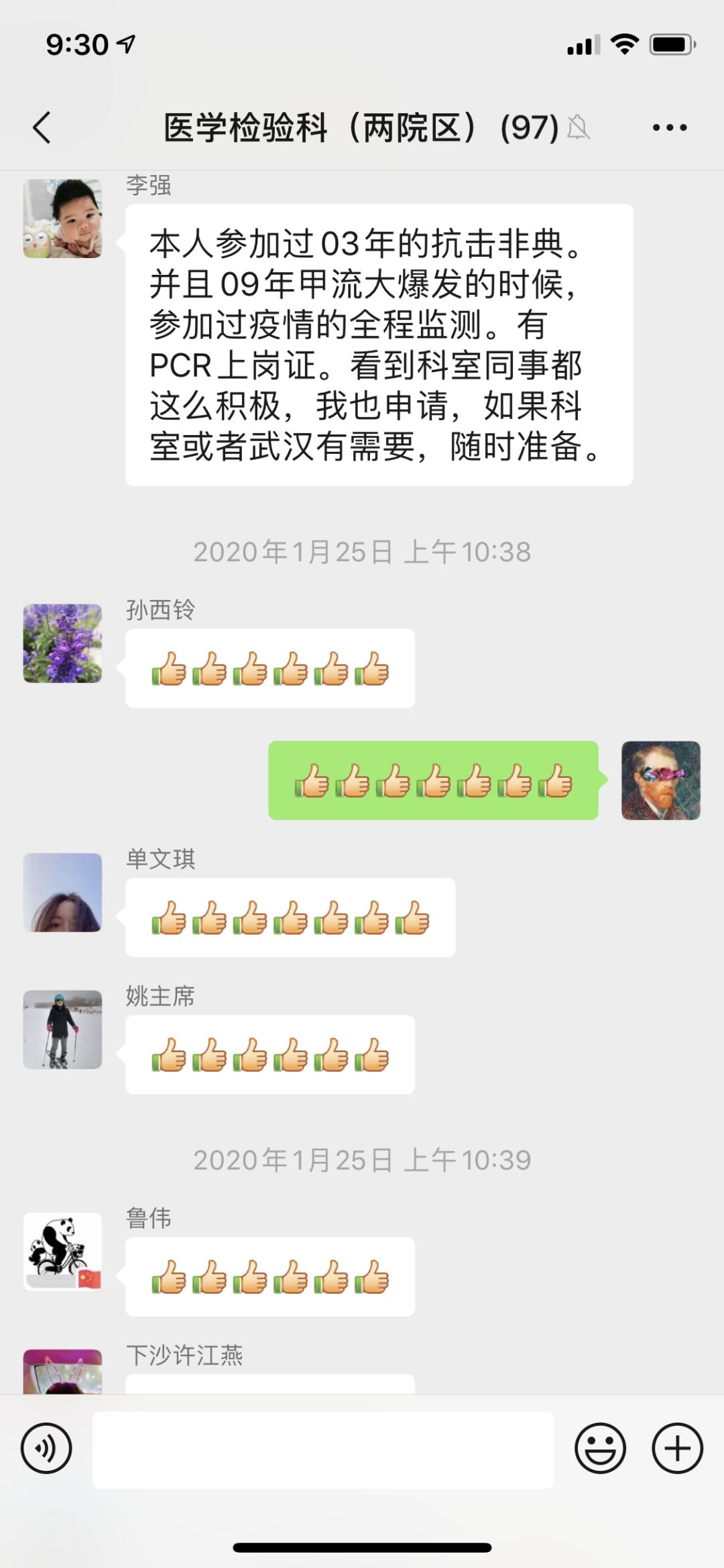View 鲁伟's profile avatar
The height and width of the screenshot is (1568, 724).
click(63, 1252)
